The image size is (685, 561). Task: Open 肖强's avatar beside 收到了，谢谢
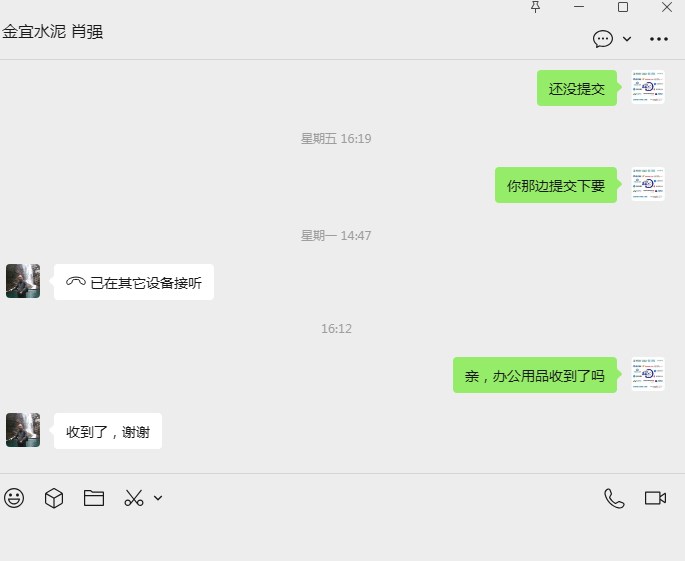(x=23, y=430)
